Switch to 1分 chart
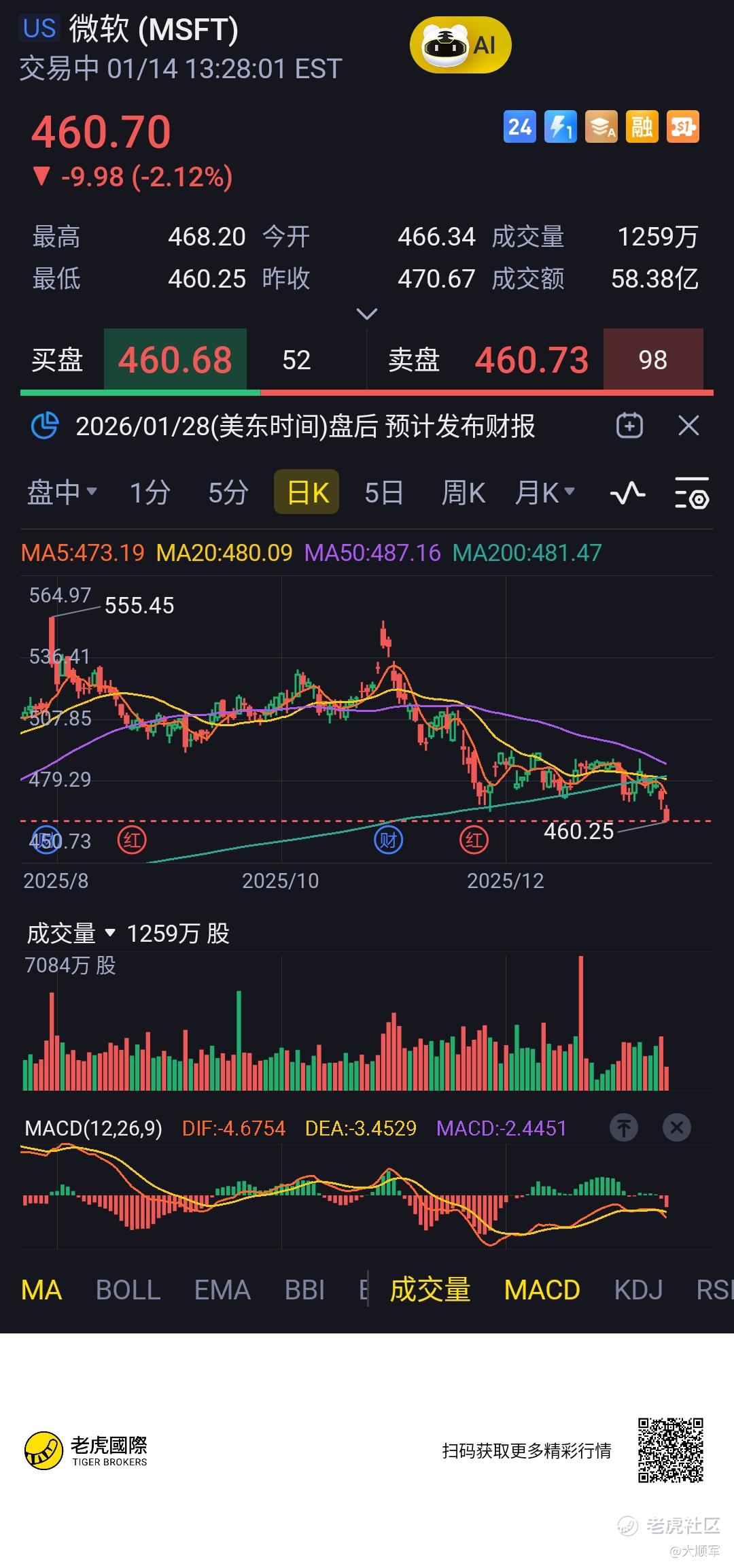734x1568 pixels. [x=150, y=492]
